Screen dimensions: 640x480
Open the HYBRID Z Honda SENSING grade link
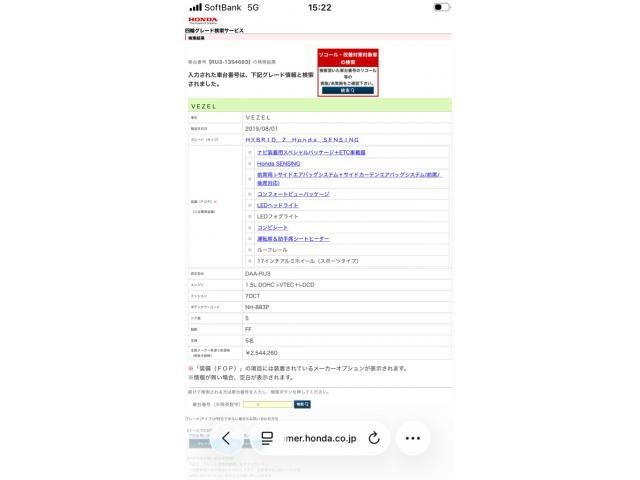[x=302, y=140]
